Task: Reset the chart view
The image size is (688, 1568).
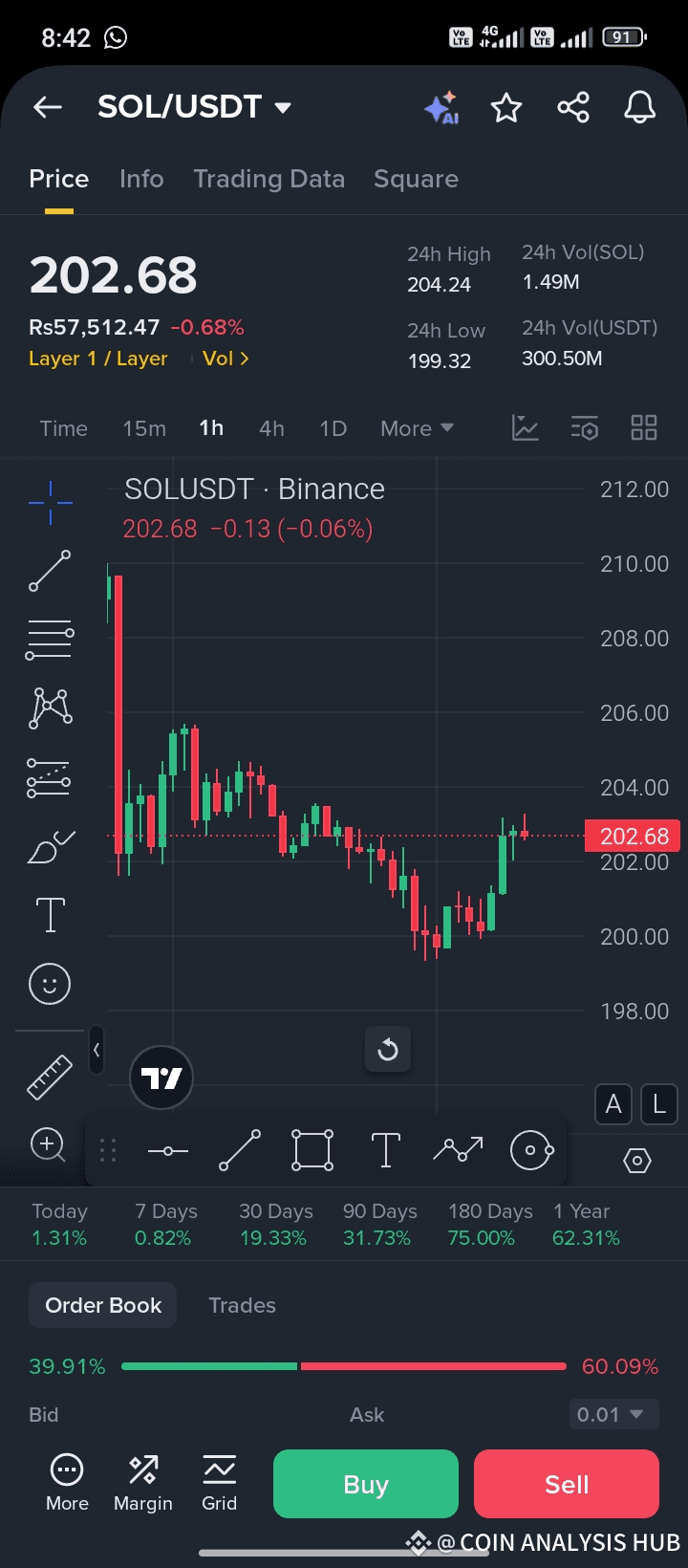Action: [388, 1050]
